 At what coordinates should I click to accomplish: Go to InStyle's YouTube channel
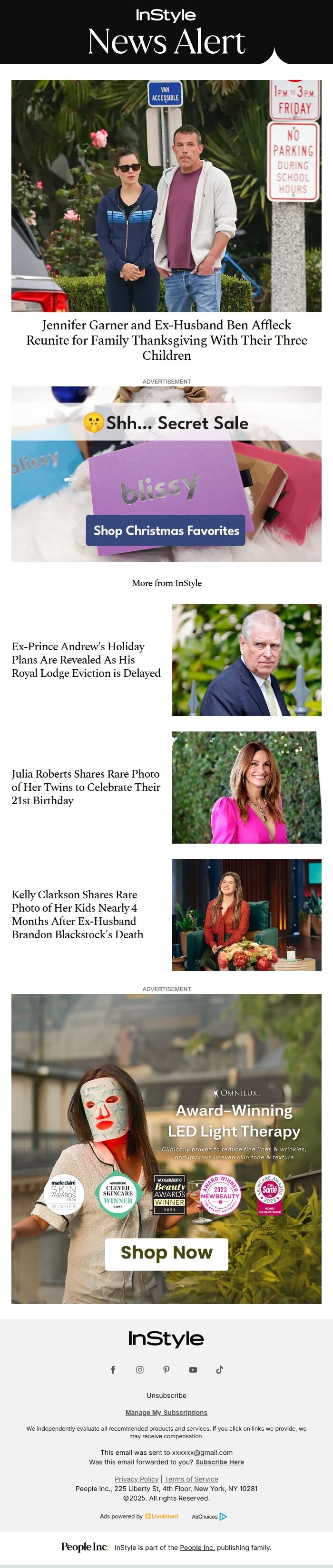(193, 1370)
